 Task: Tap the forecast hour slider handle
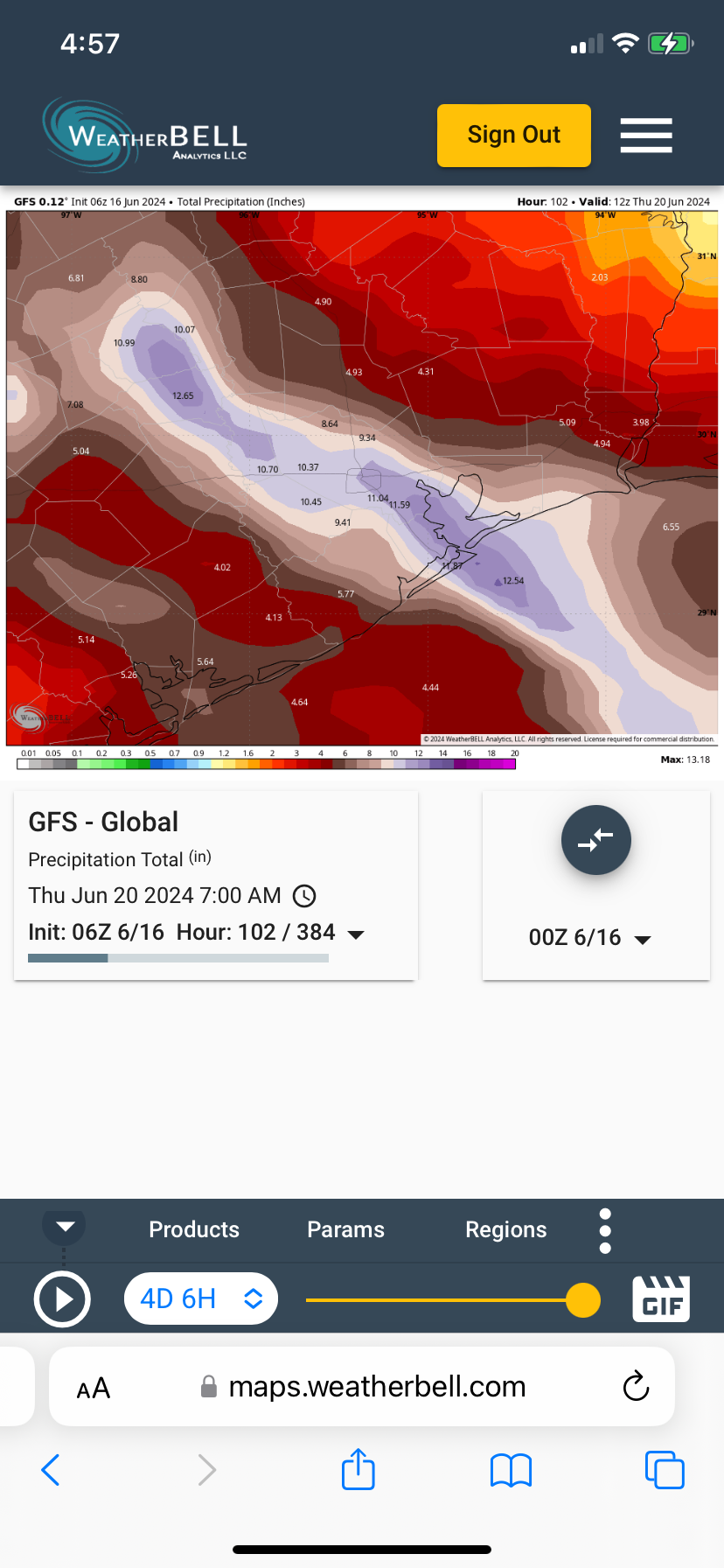click(582, 1299)
